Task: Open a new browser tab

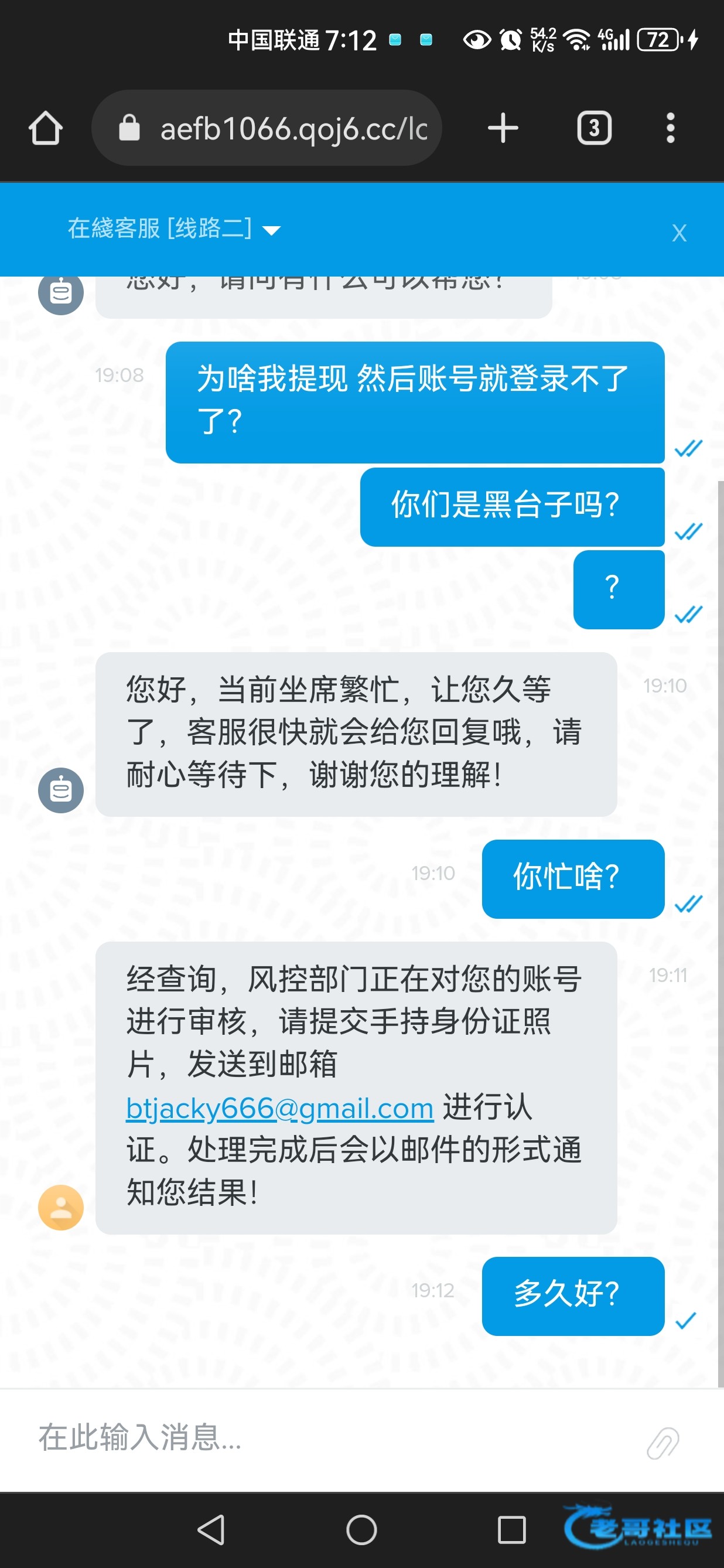Action: 503,128
